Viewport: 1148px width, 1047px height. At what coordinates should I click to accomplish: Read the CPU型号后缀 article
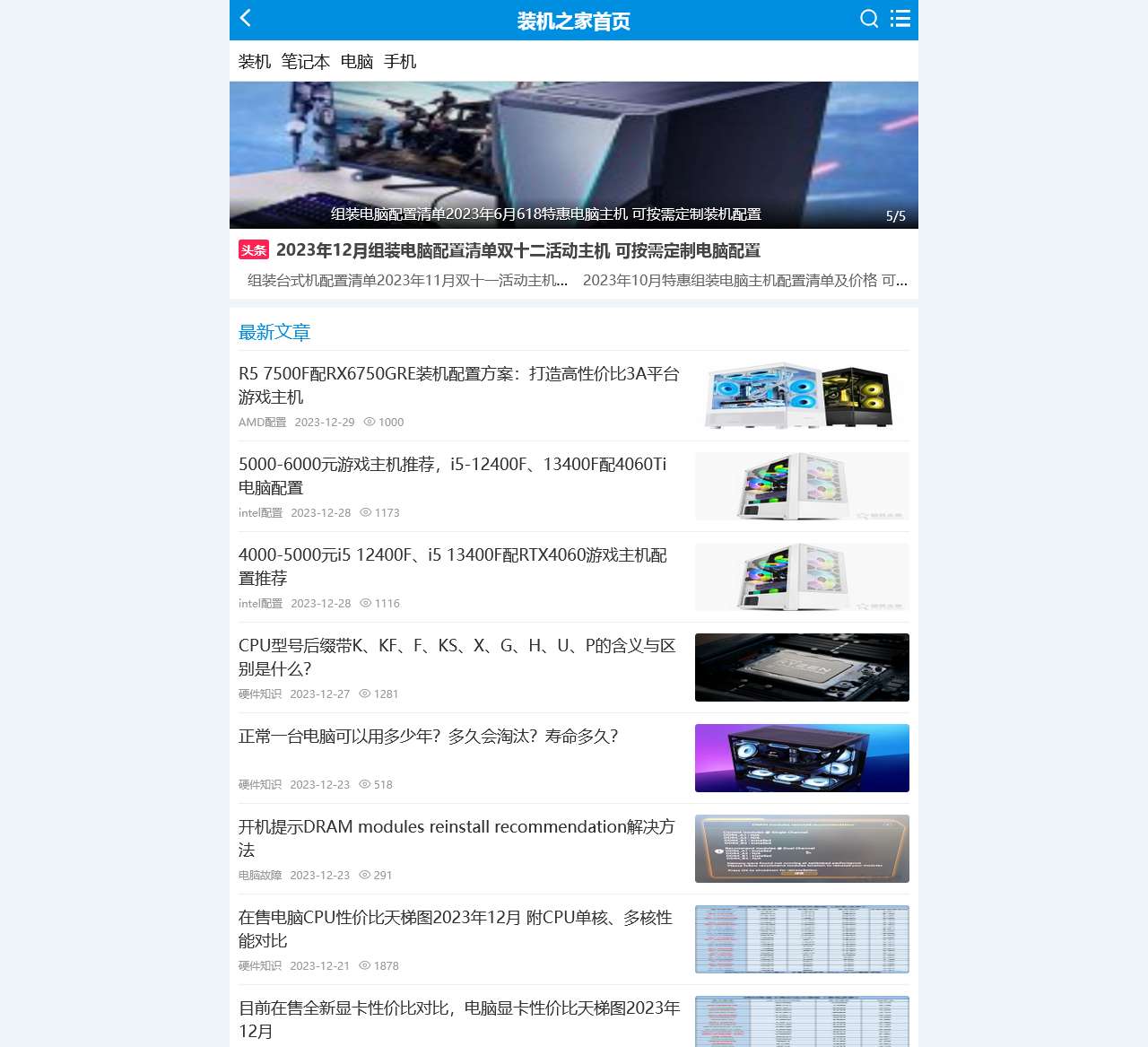click(457, 657)
